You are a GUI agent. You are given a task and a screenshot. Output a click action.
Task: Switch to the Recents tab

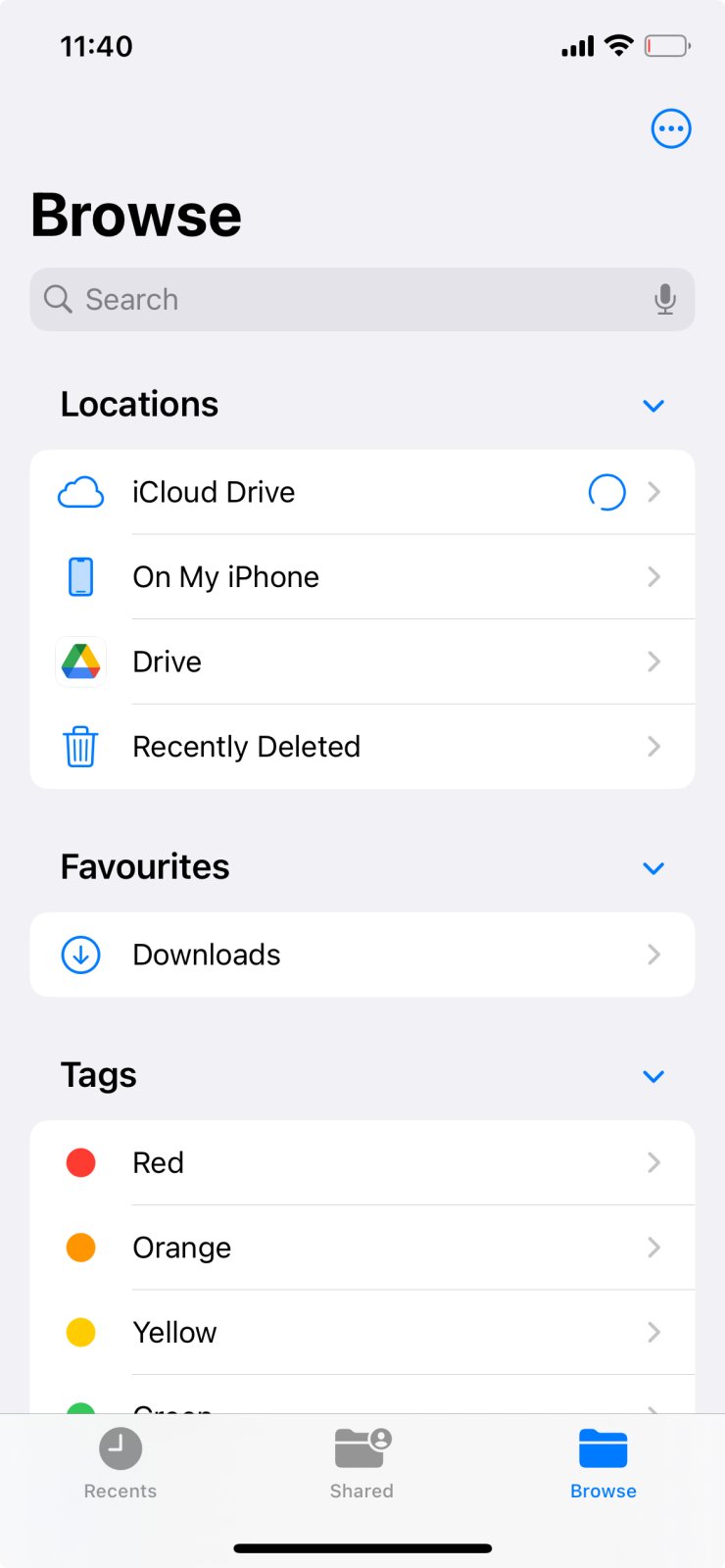coord(121,1463)
